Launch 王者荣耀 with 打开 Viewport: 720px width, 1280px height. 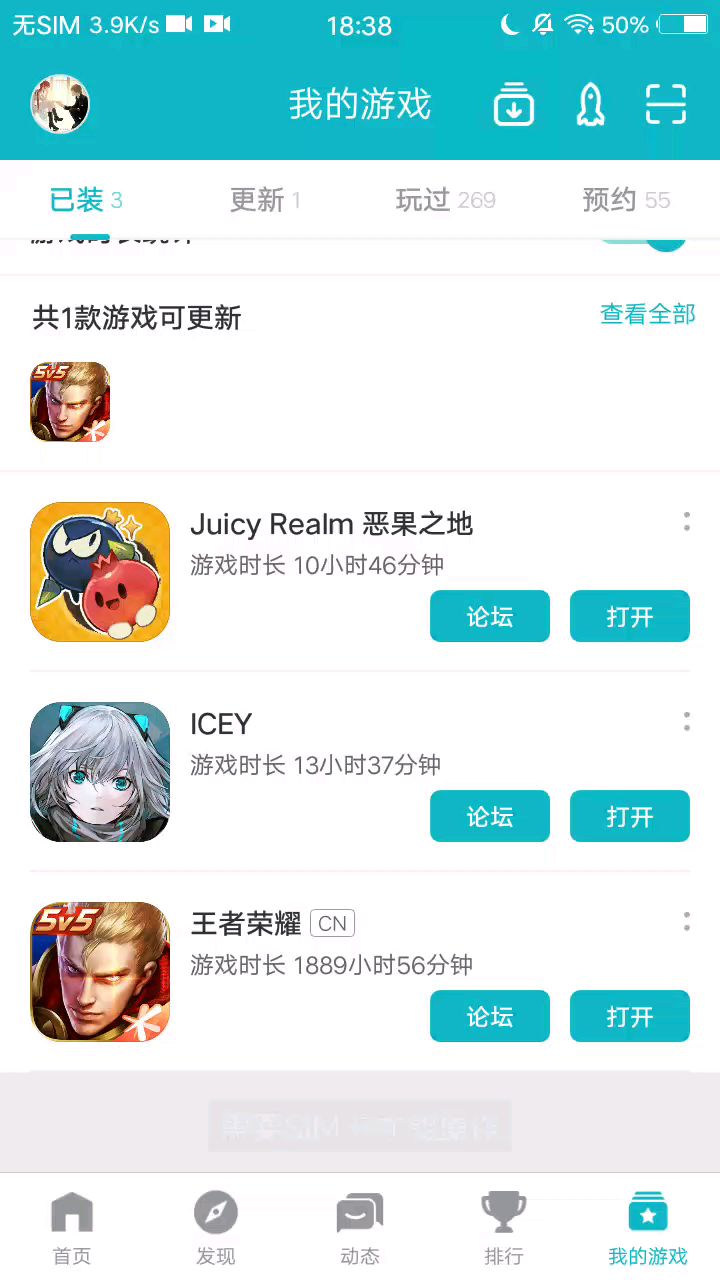[x=630, y=1016]
